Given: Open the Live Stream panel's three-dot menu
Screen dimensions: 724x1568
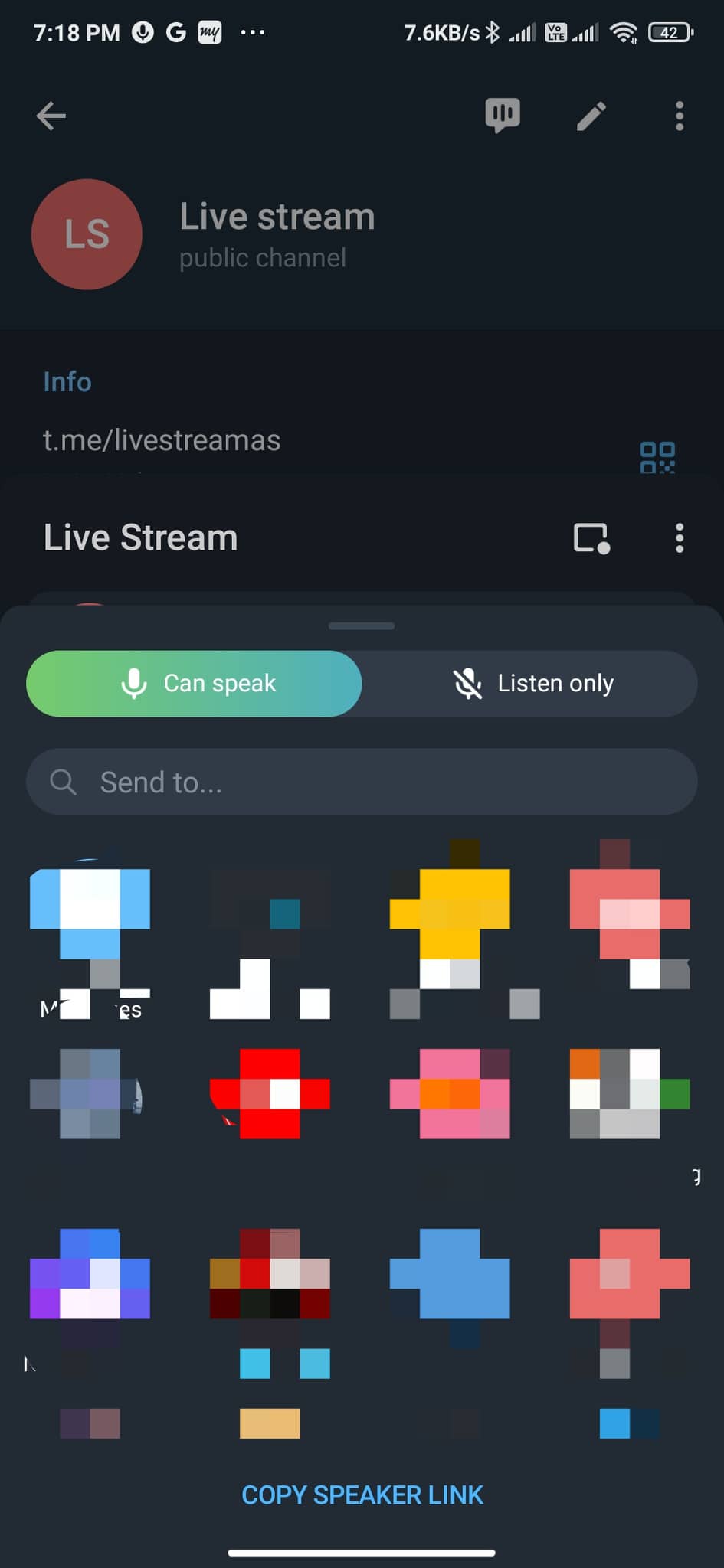Looking at the screenshot, I should coord(679,537).
